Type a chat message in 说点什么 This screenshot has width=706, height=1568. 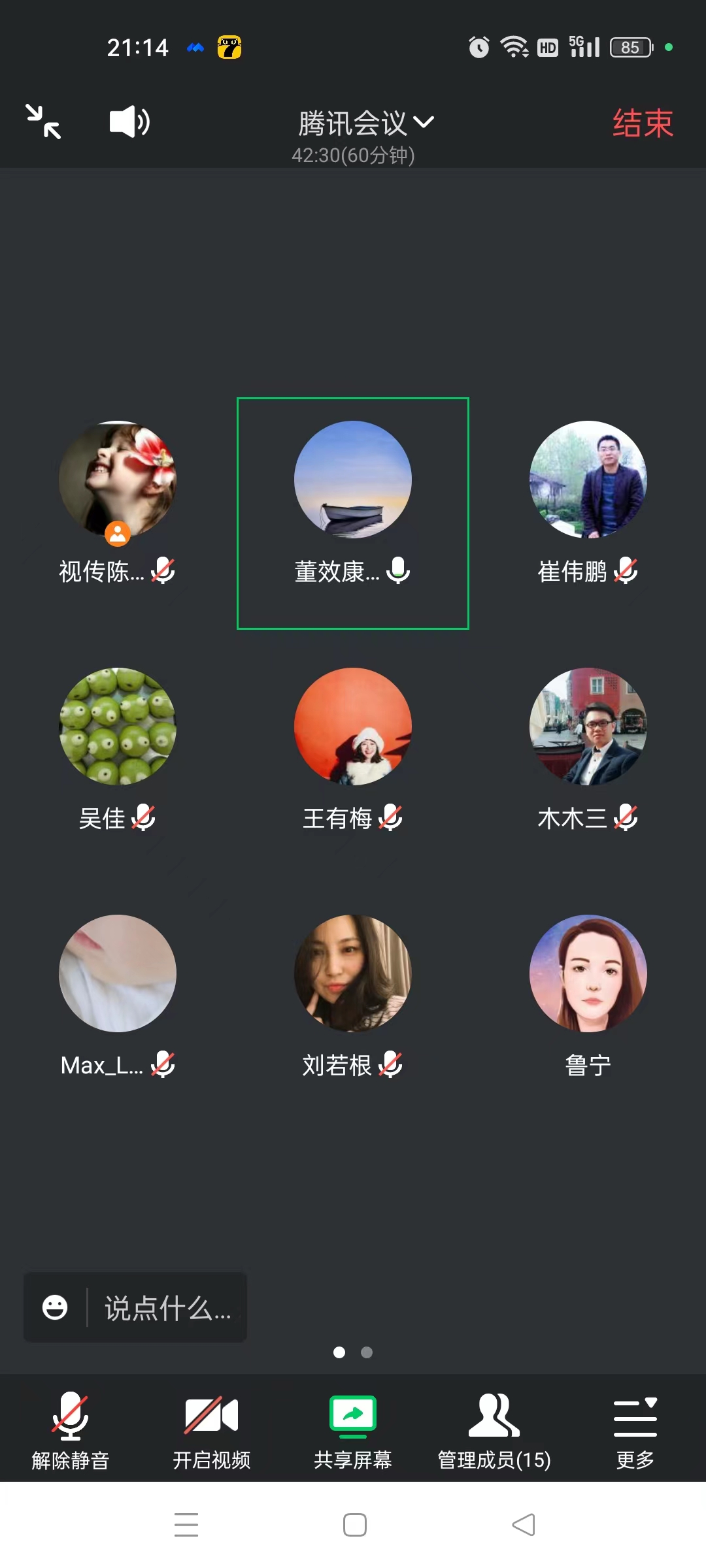[x=168, y=1309]
